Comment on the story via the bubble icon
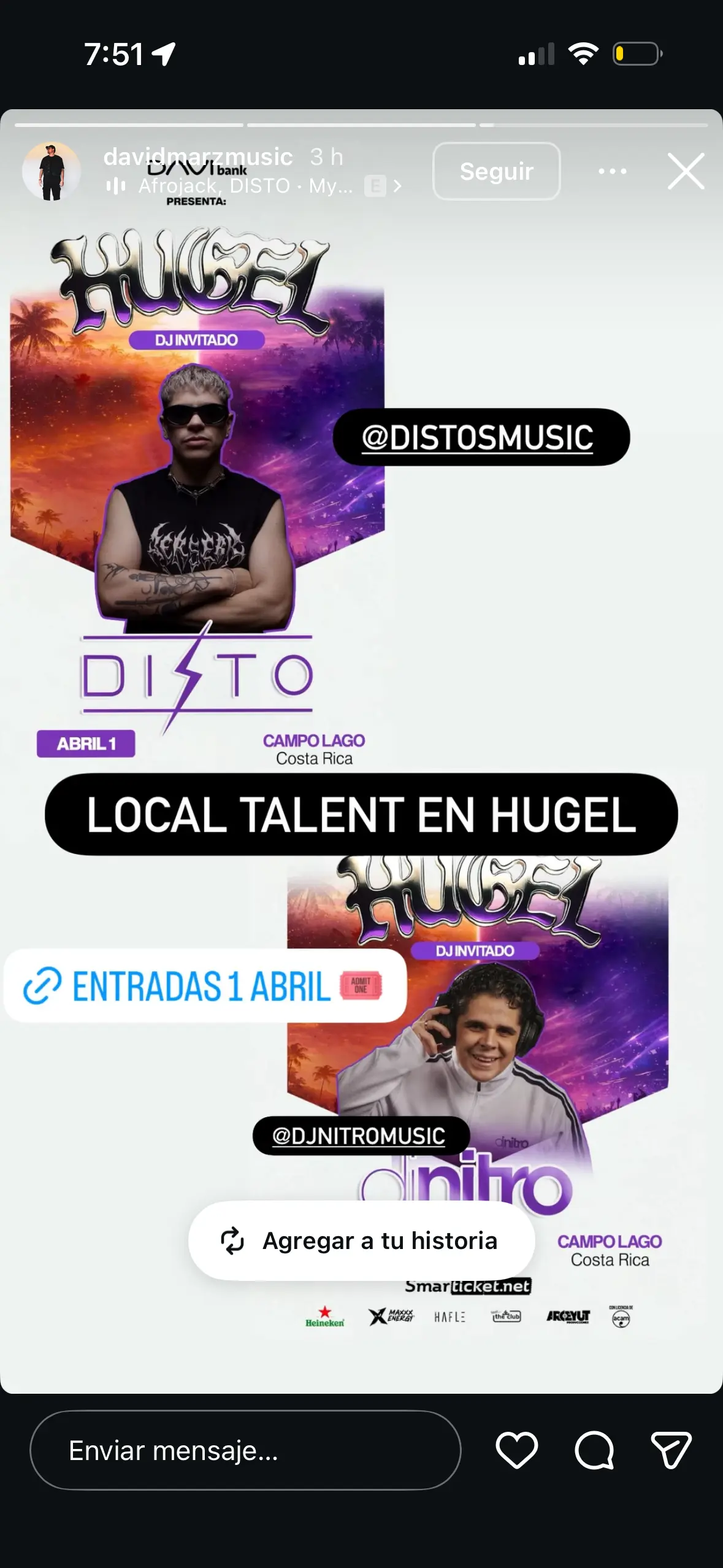 click(x=594, y=1450)
